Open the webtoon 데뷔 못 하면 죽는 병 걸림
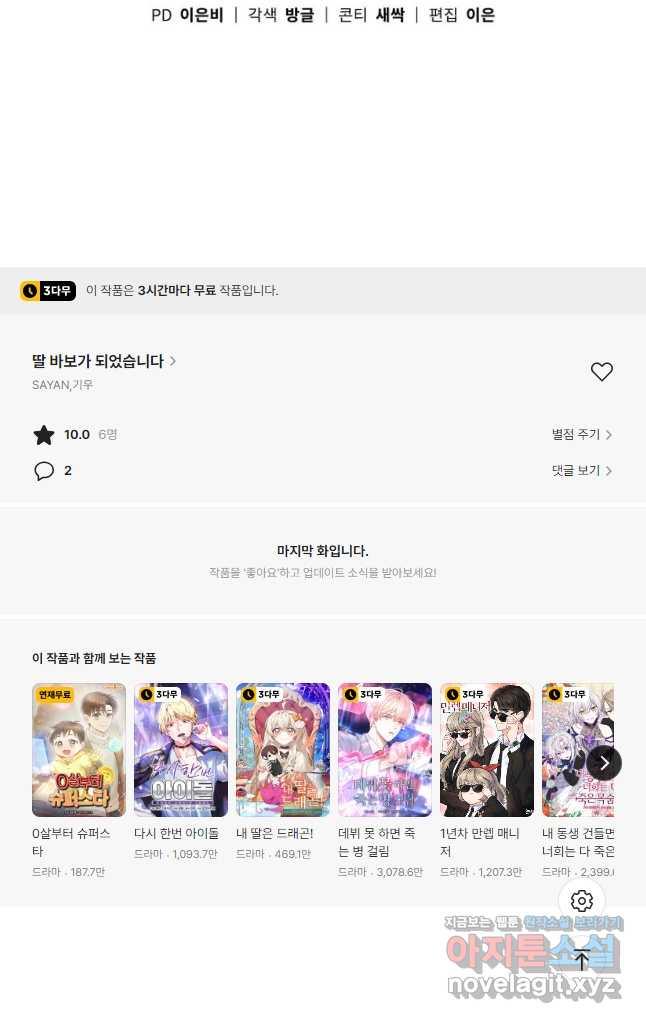Image resolution: width=646 pixels, height=1023 pixels. pos(385,750)
